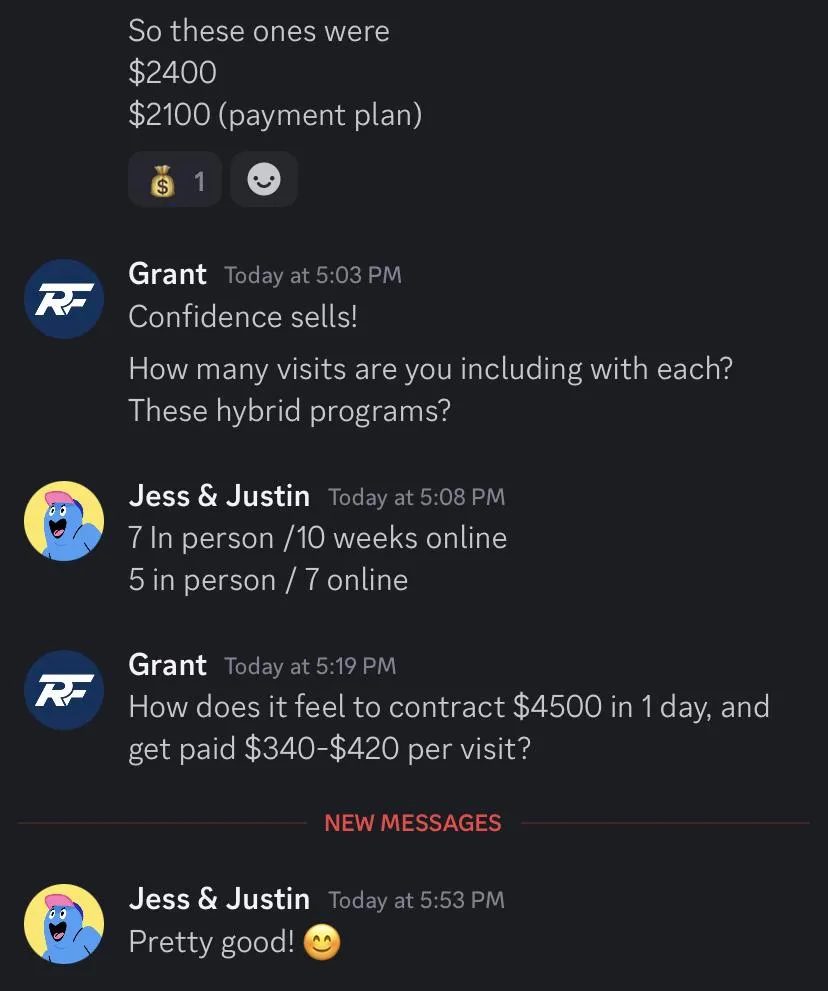This screenshot has height=991, width=828.
Task: Add a reaction with the smiley button
Action: tap(263, 180)
